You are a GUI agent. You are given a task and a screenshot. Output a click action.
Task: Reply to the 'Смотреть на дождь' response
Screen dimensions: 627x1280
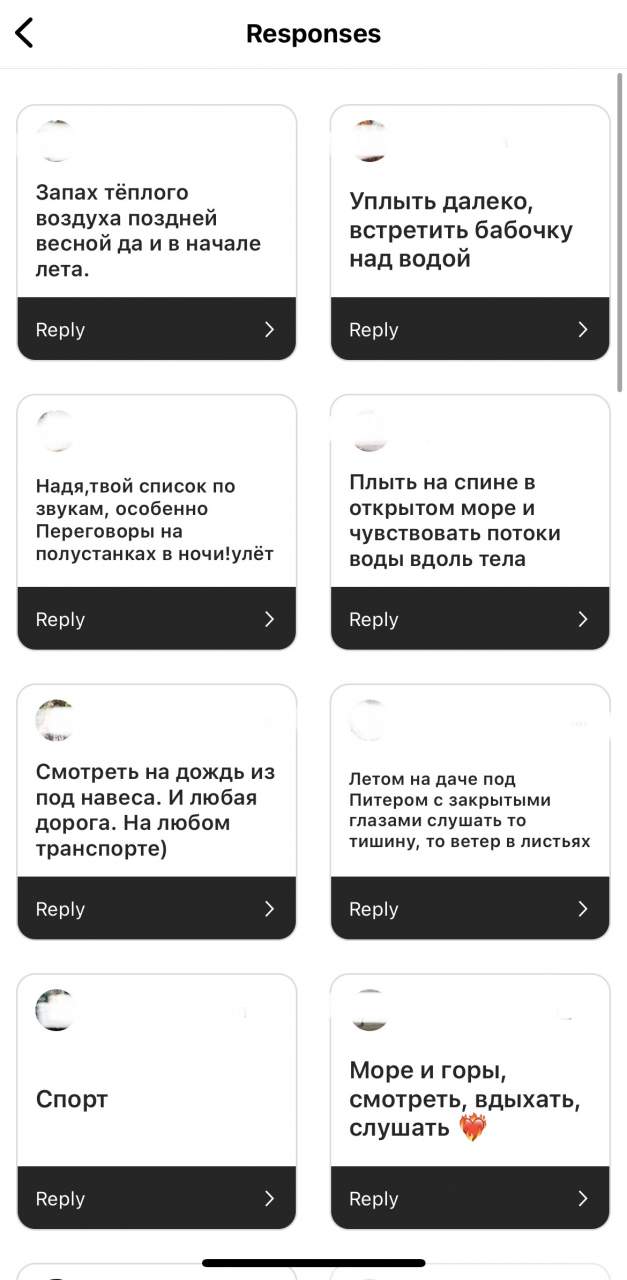156,909
